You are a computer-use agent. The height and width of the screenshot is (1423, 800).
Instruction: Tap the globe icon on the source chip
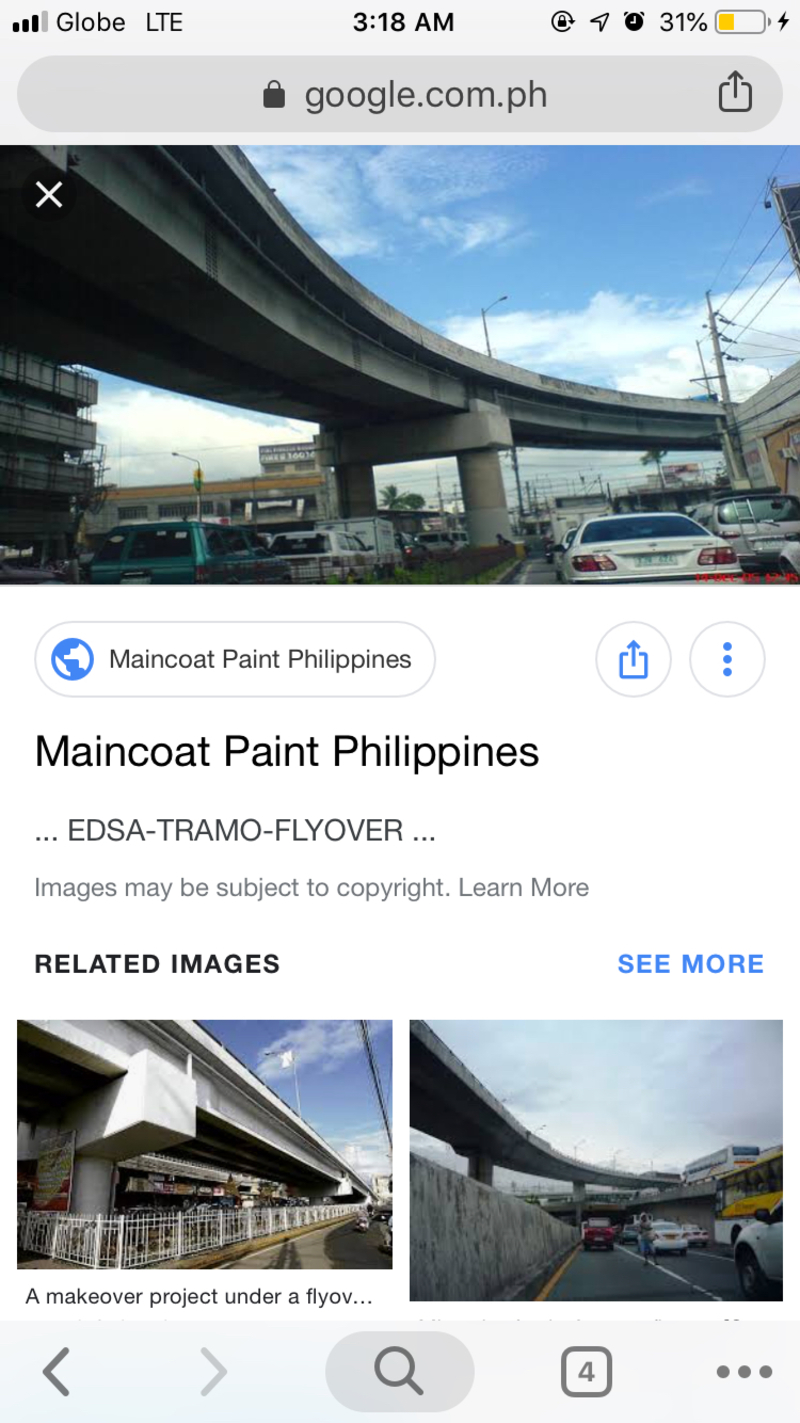point(71,658)
